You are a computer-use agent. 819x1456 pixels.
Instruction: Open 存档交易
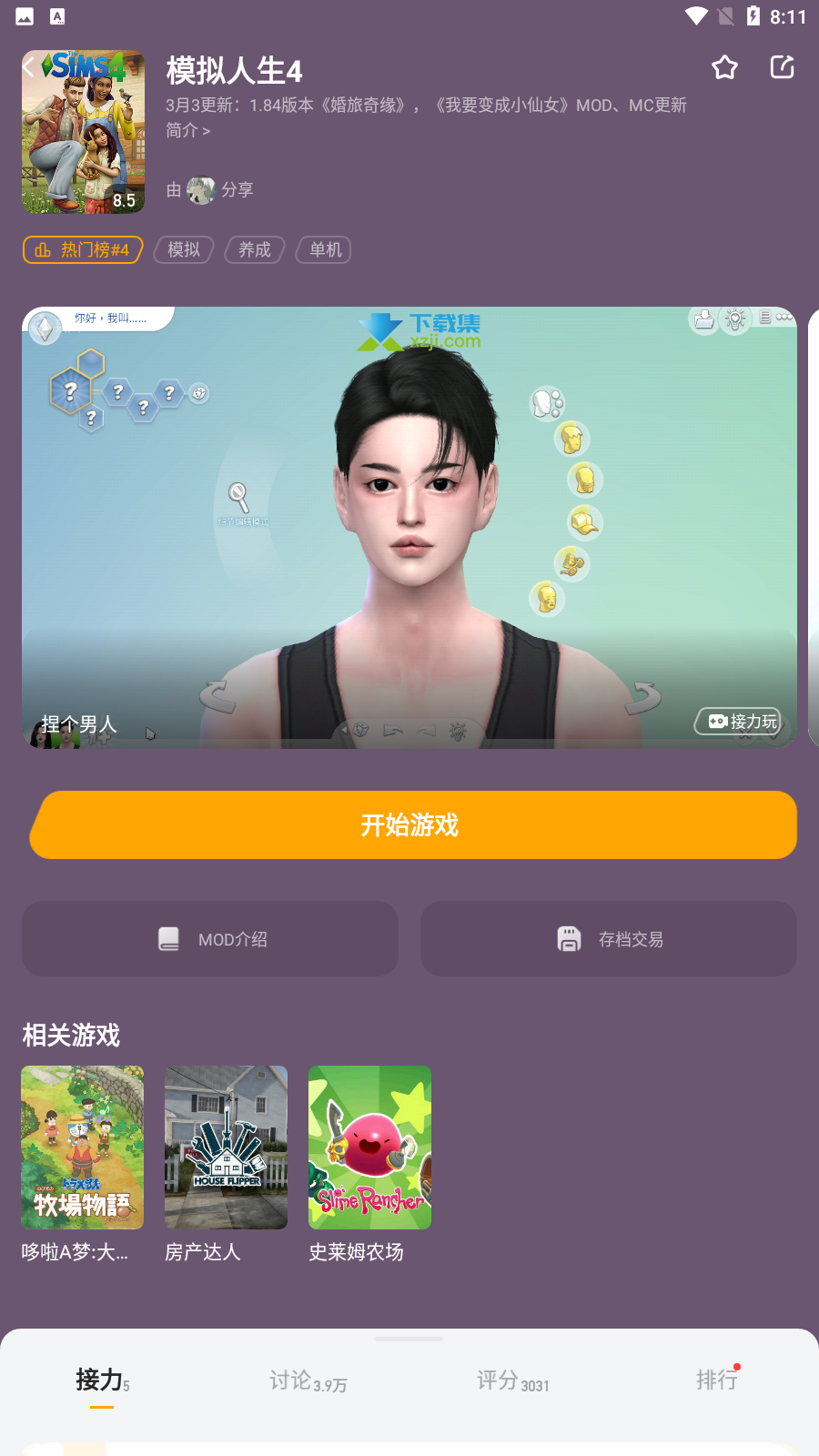pos(609,938)
